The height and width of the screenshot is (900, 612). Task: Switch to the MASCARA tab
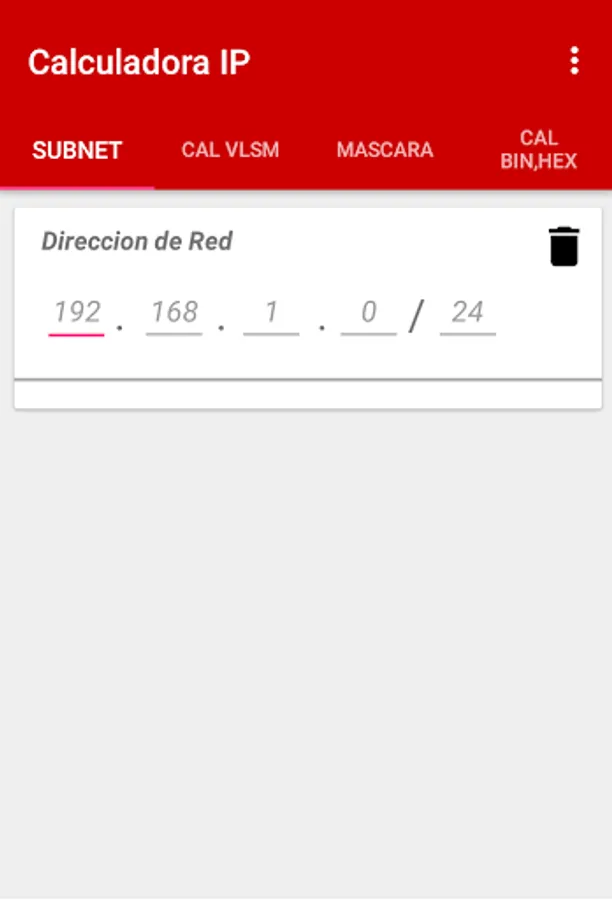point(385,150)
